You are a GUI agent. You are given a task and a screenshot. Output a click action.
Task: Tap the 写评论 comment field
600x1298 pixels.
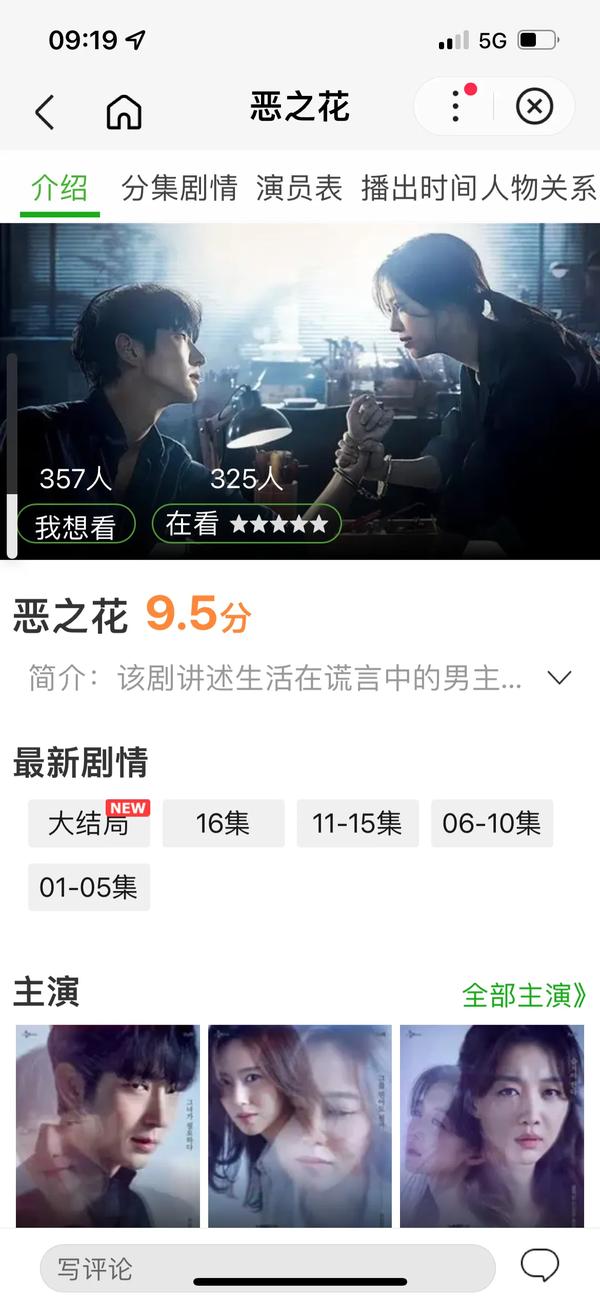(267, 1269)
